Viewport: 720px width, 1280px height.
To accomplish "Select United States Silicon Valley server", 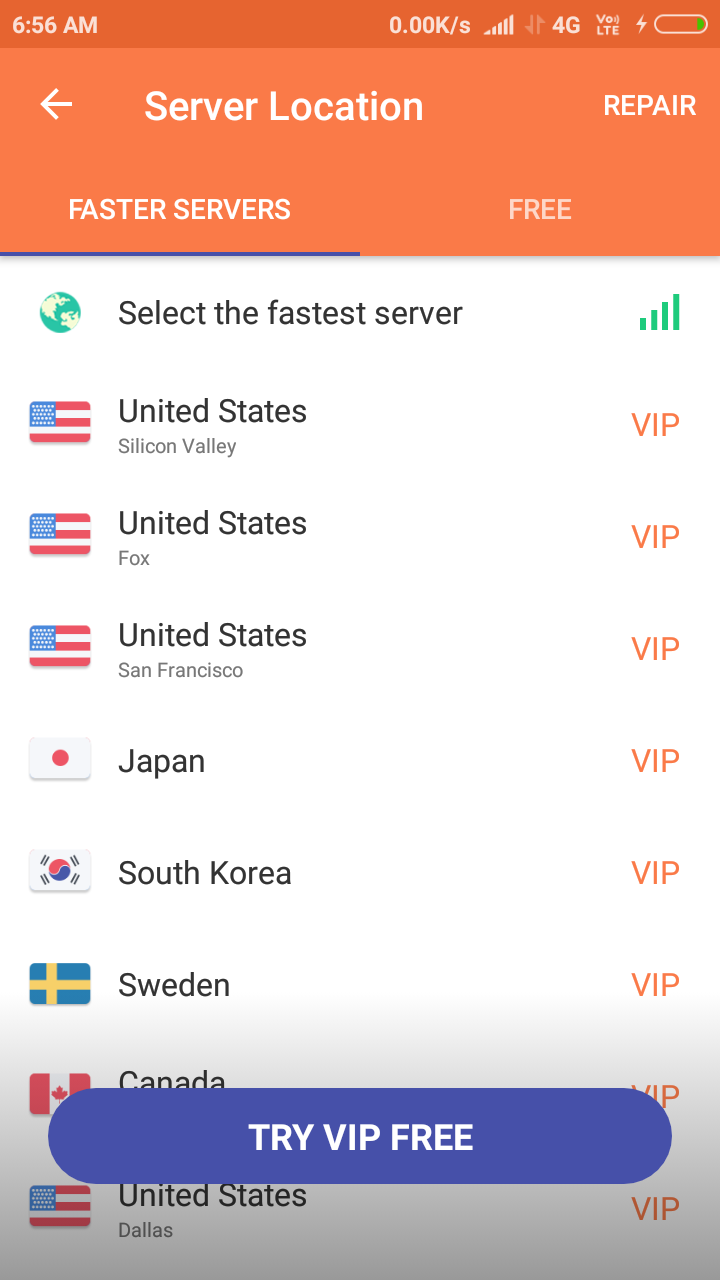I will (212, 425).
